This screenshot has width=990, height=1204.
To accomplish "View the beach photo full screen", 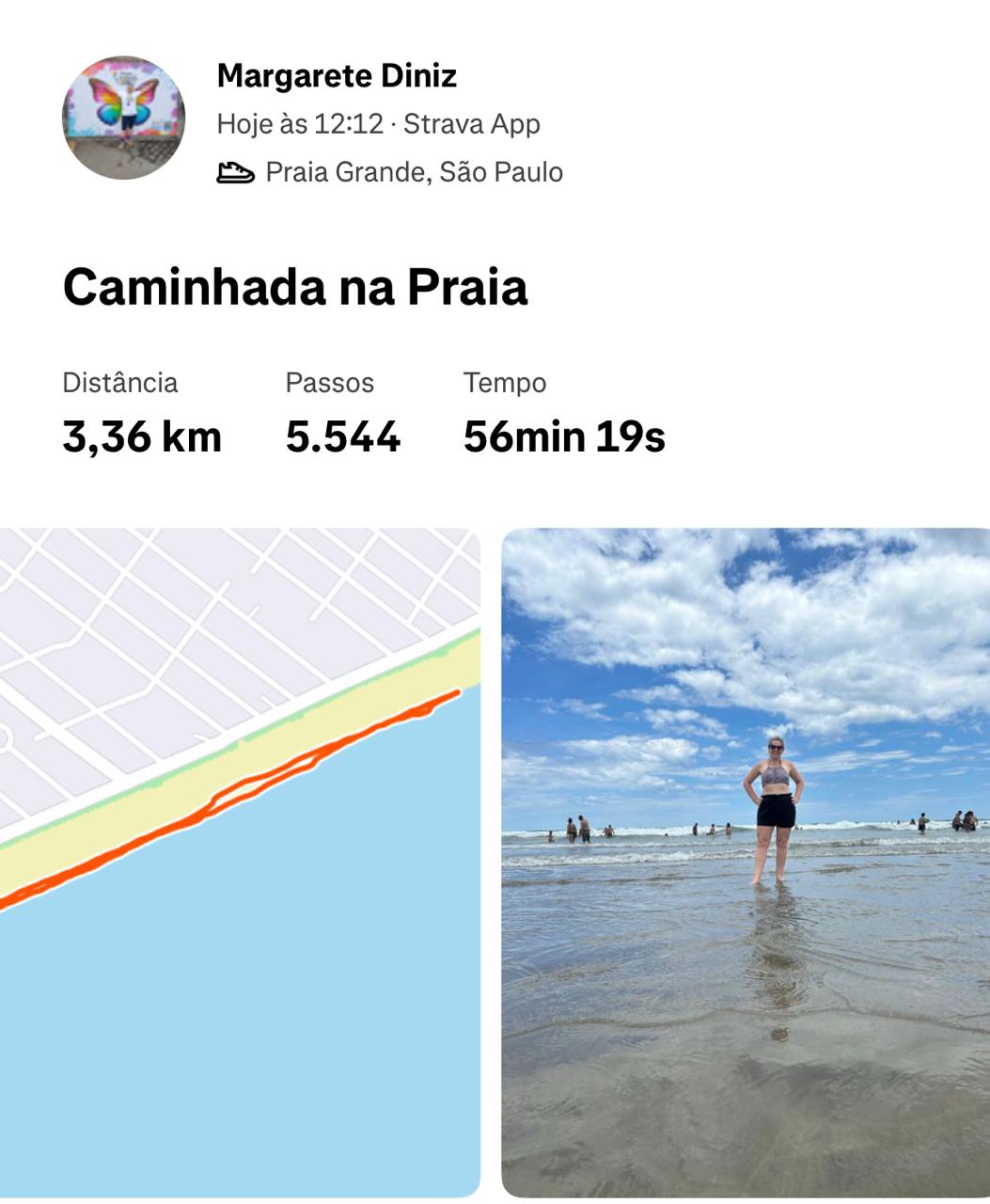I will [x=745, y=861].
